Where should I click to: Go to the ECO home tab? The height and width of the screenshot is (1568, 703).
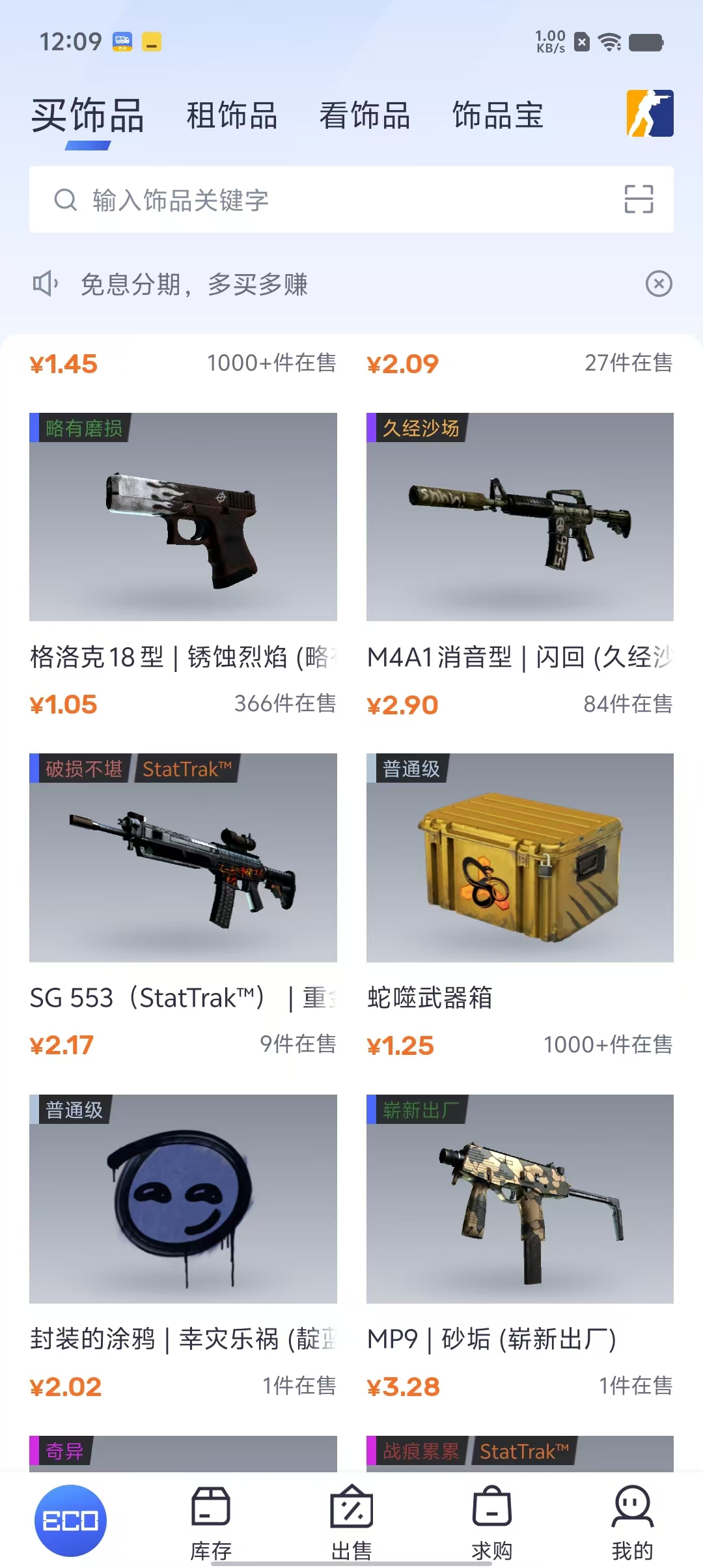click(70, 1520)
